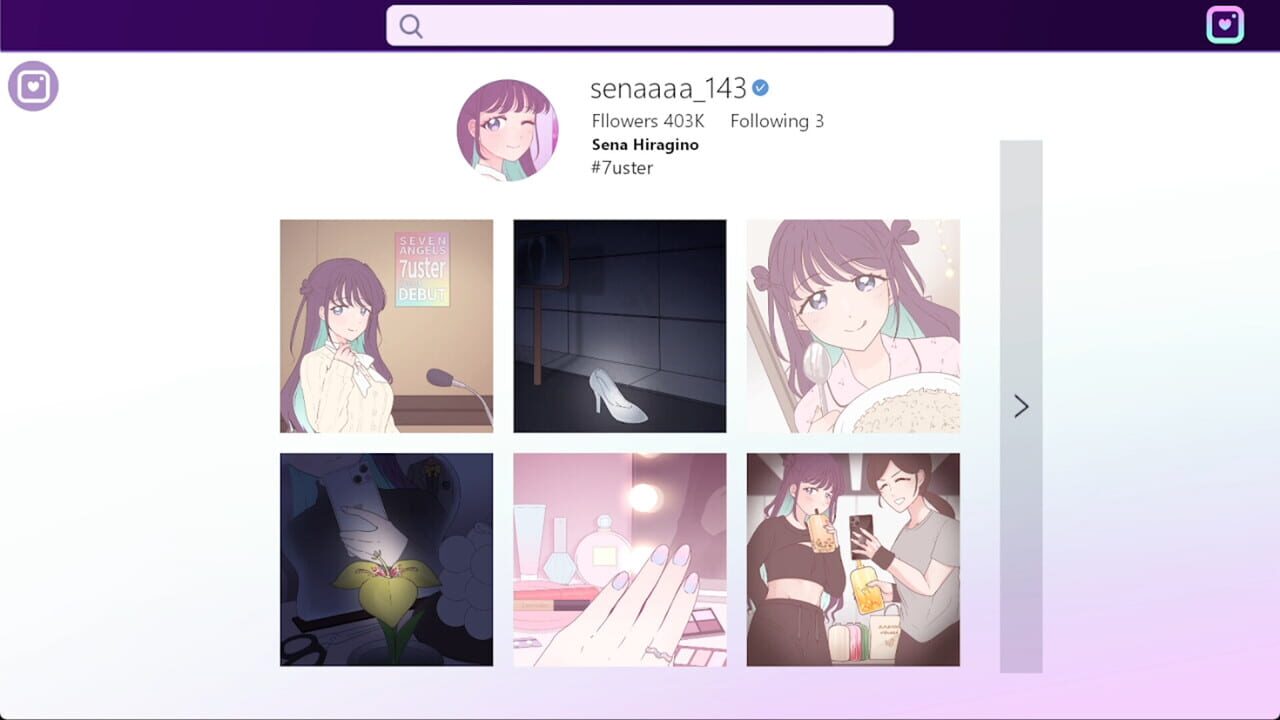
Task: Open the glass slipper post
Action: [619, 326]
